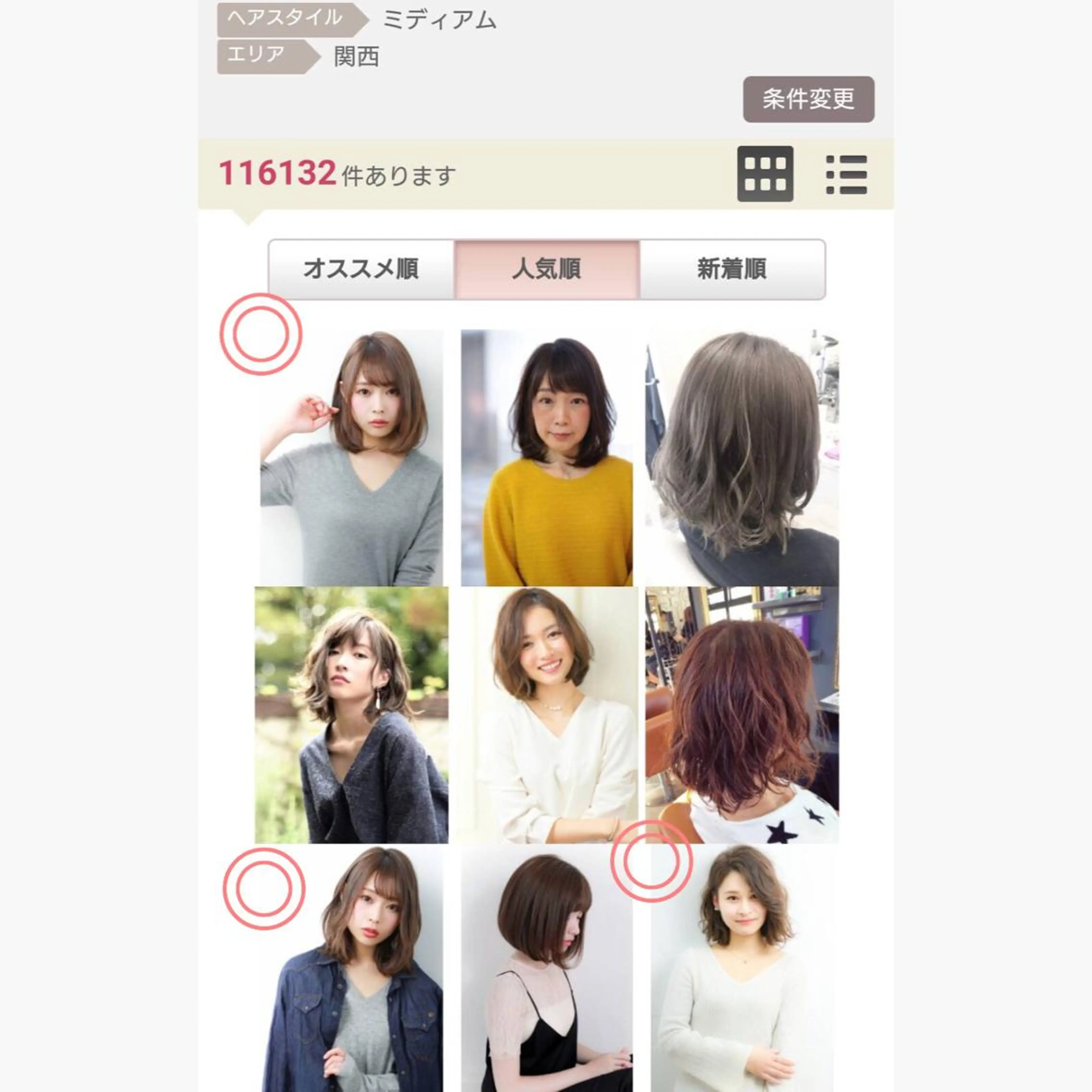Open the outdoor wavy hairstyle photo

(x=351, y=715)
